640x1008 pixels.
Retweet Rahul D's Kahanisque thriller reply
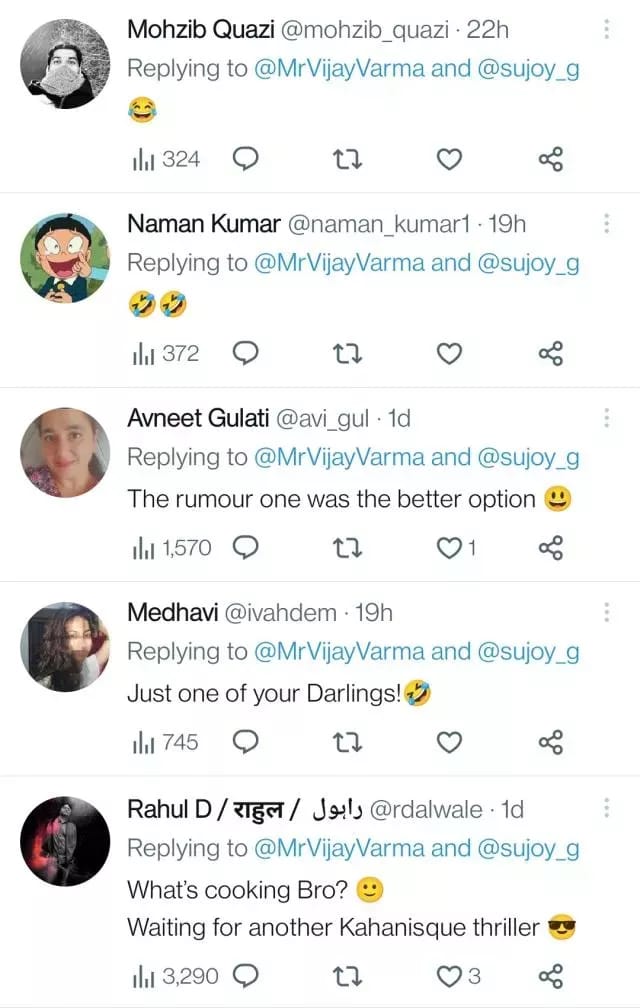(x=347, y=976)
